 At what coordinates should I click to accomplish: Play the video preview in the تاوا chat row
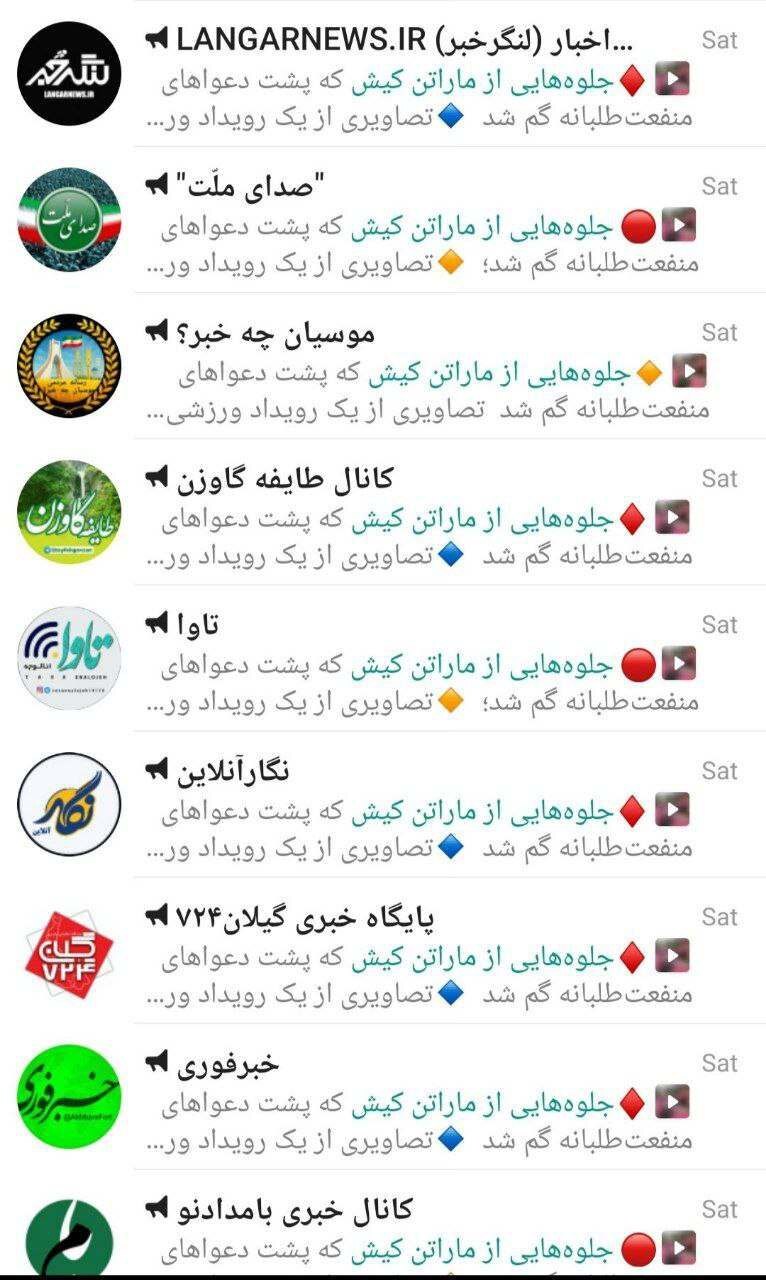(x=679, y=662)
